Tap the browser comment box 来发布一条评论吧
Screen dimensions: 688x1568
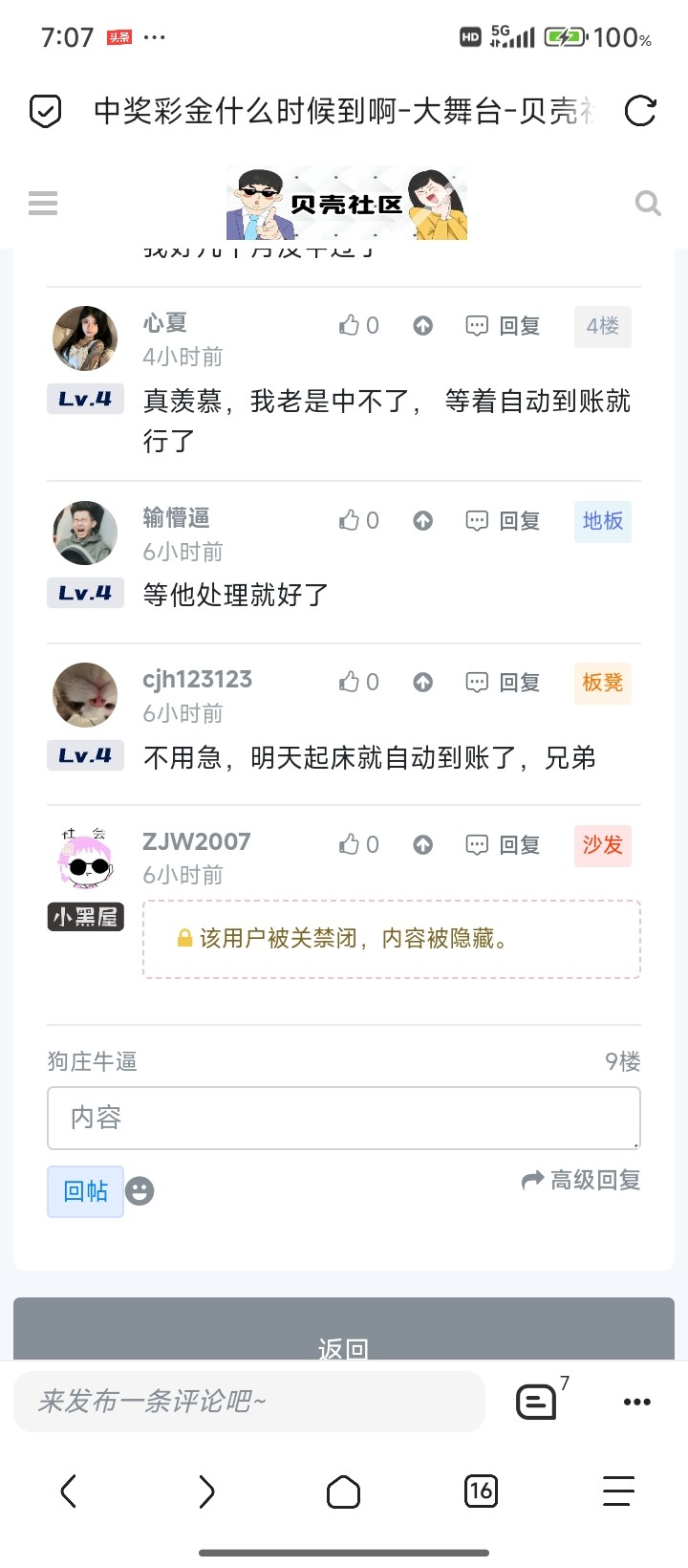click(248, 1402)
